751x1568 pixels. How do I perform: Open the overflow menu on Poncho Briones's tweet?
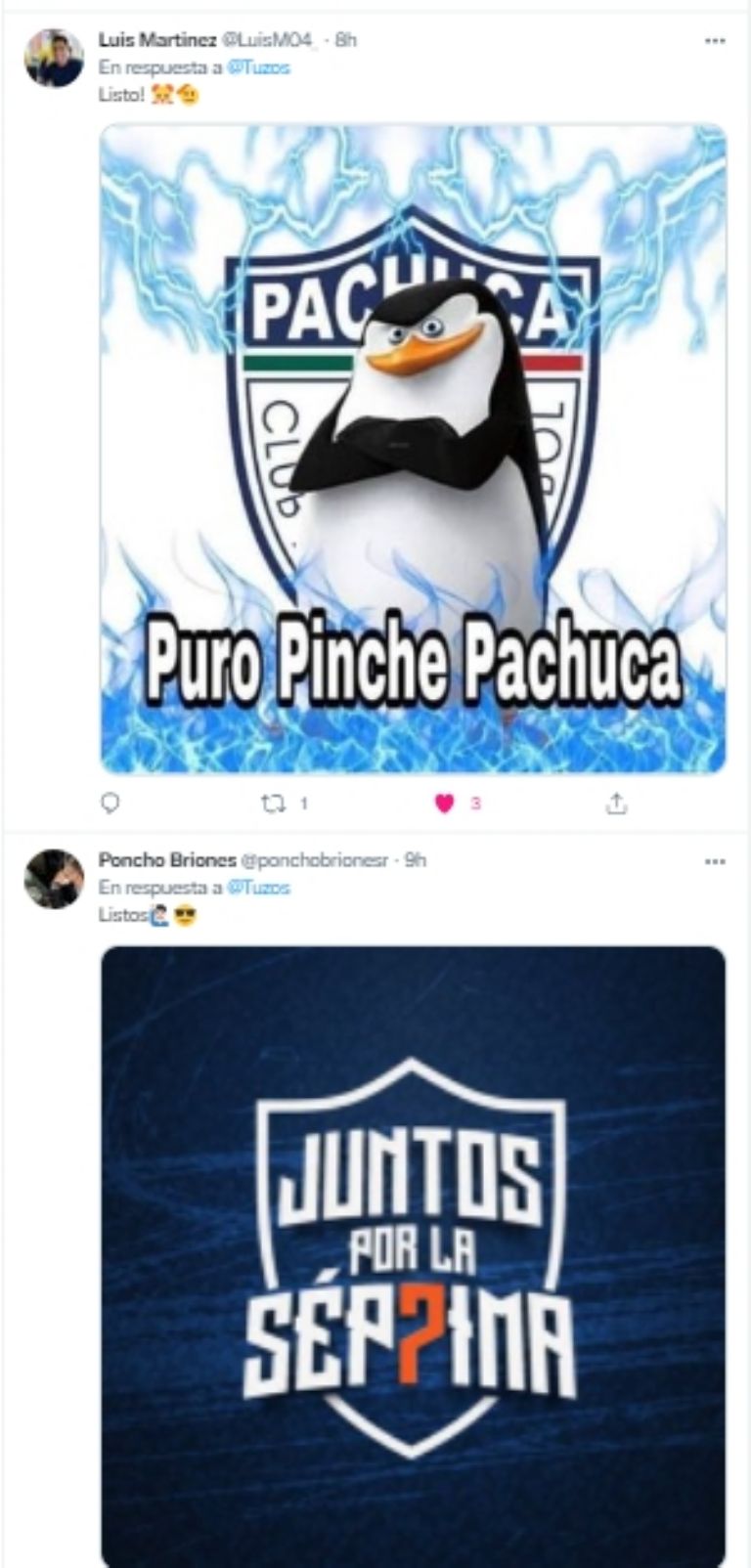[715, 861]
